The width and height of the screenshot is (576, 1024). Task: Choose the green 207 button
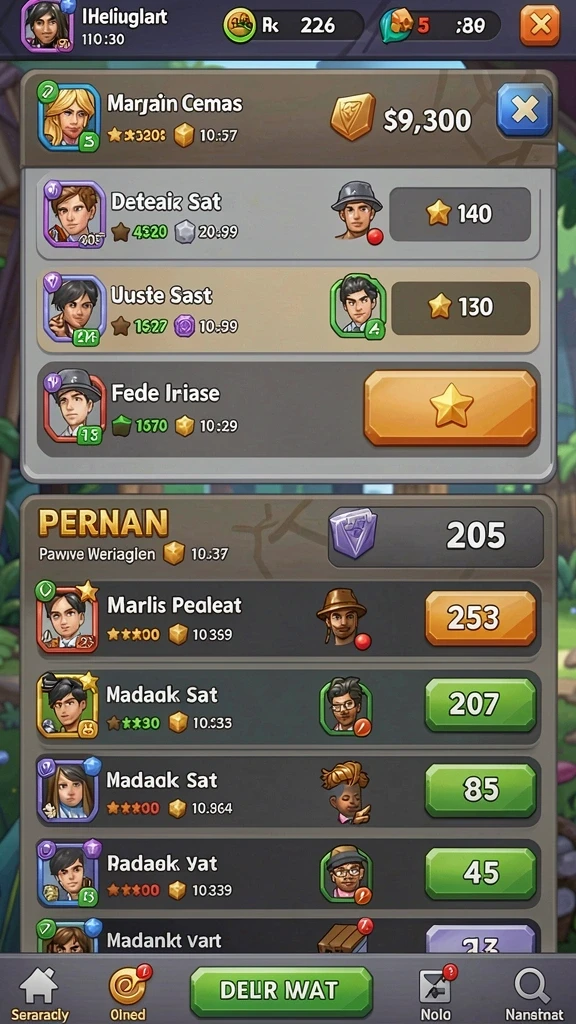(x=480, y=705)
